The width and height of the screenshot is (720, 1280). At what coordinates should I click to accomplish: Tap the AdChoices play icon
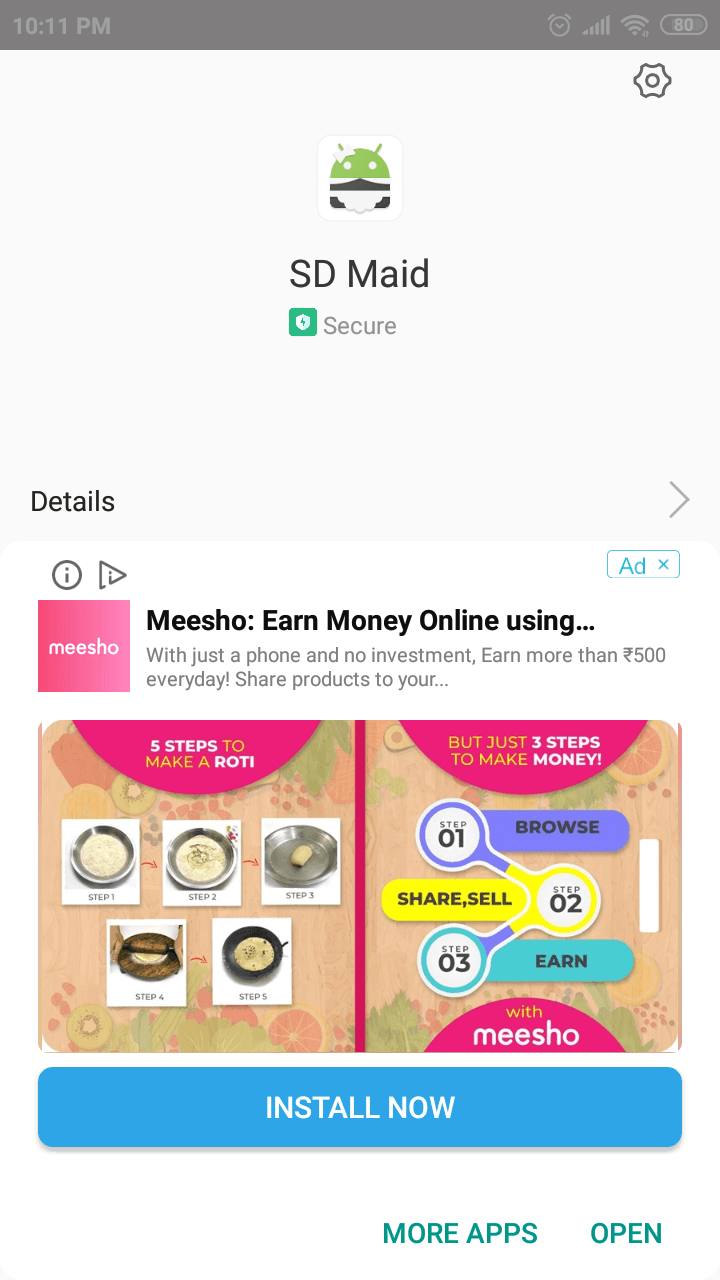coord(112,574)
